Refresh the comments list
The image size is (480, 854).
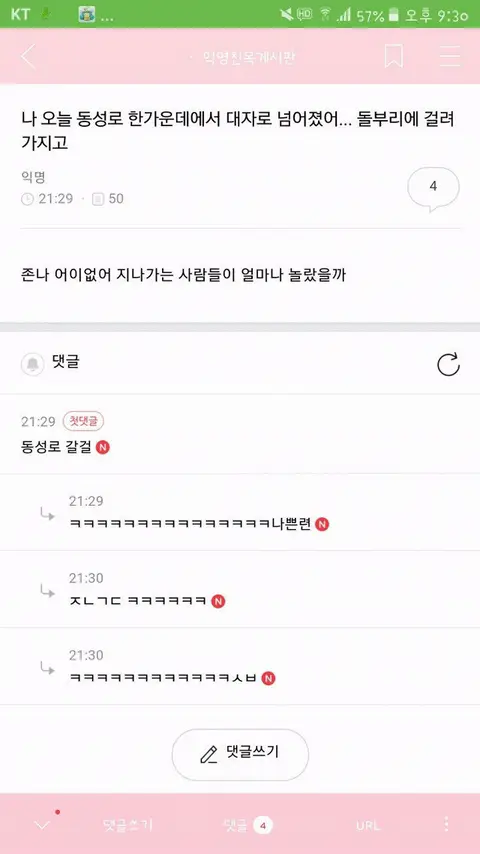tap(448, 364)
